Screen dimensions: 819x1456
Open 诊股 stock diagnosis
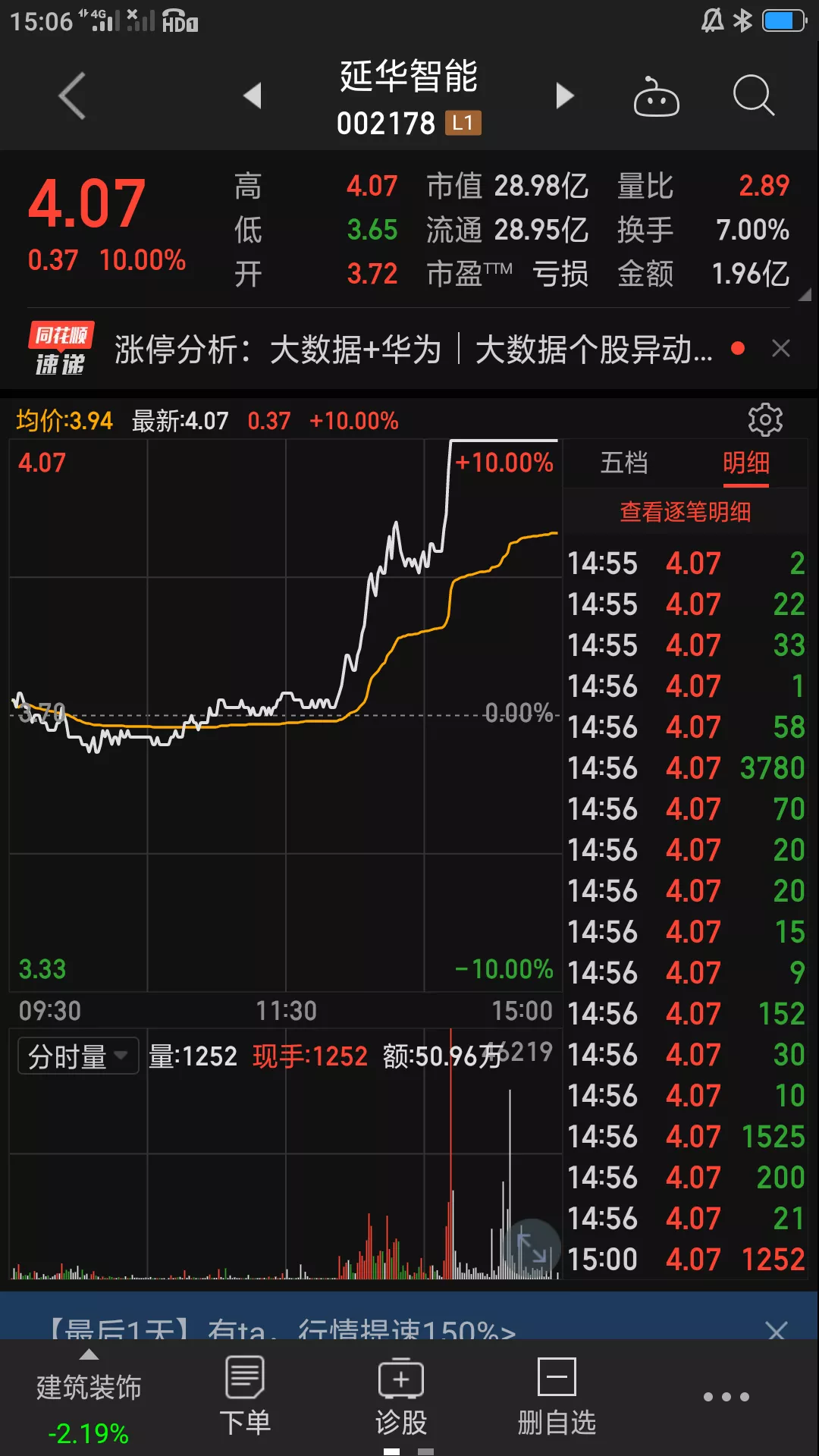click(401, 1397)
